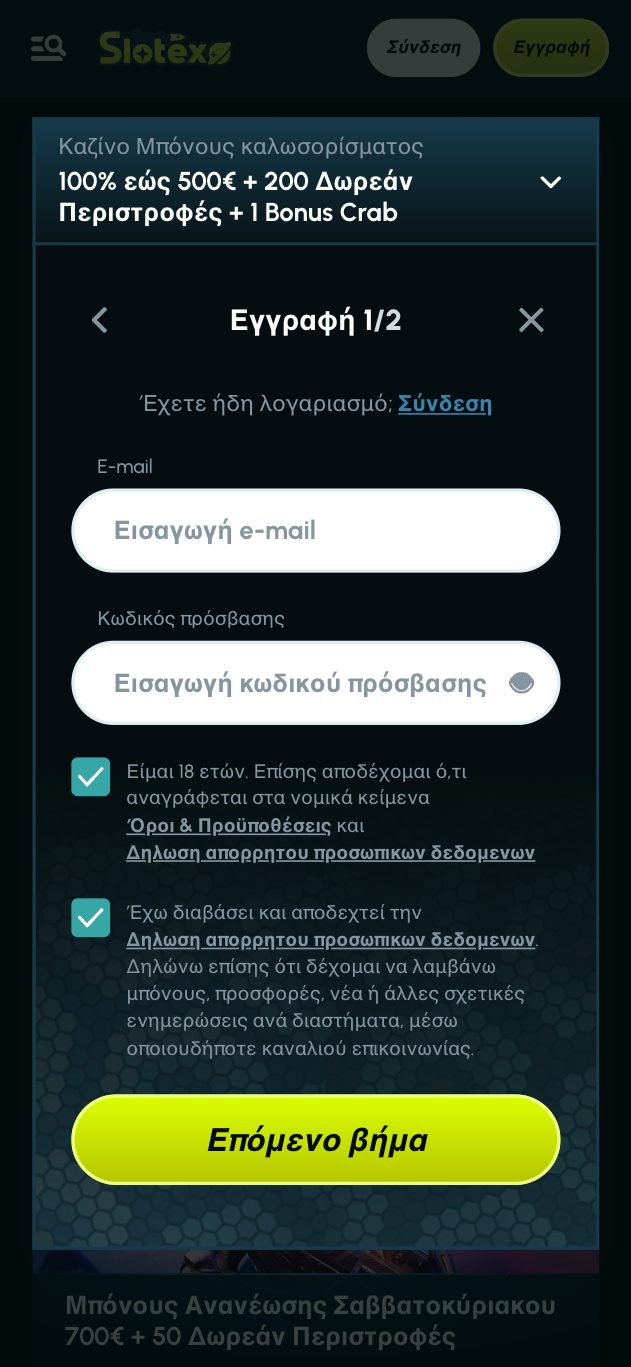Open the privacy statement link under age confirmation

[330, 853]
